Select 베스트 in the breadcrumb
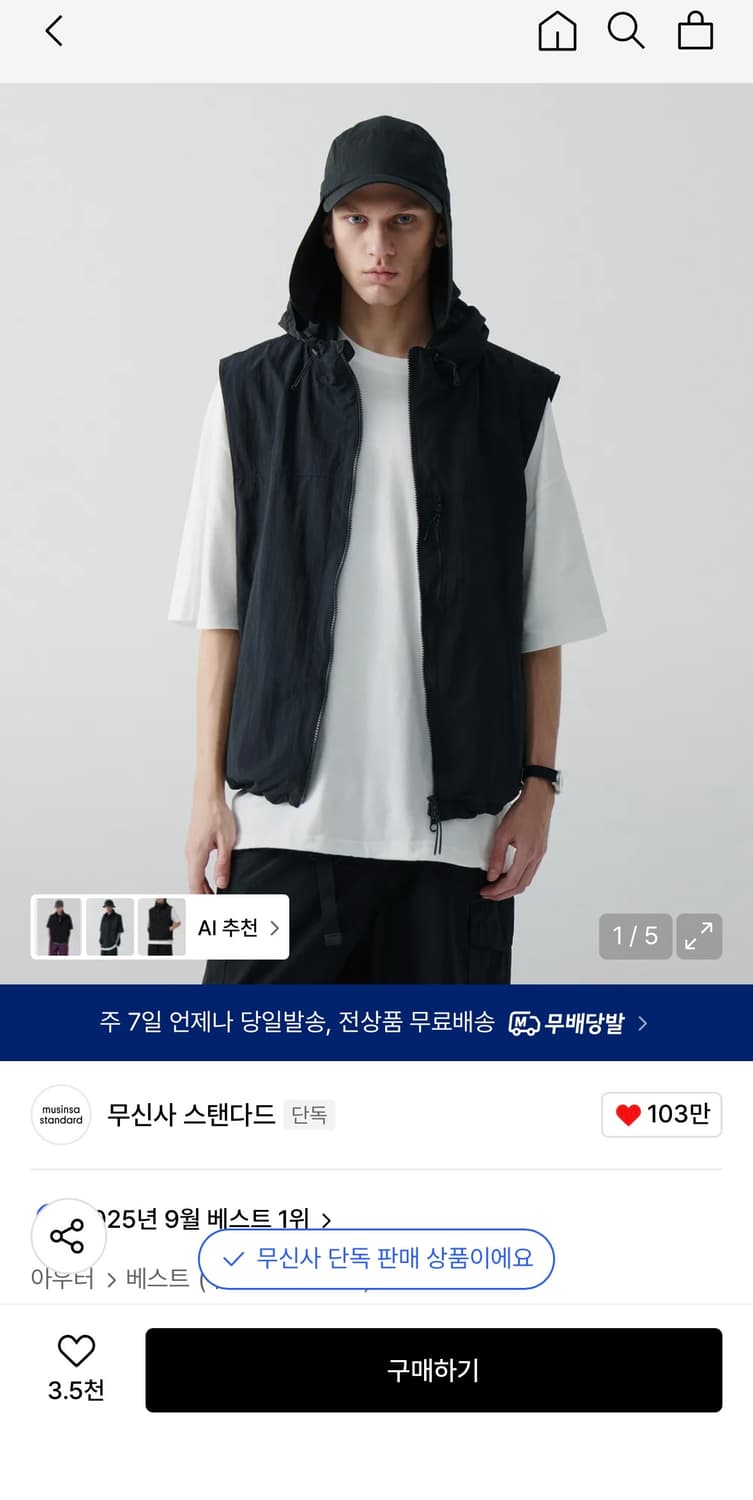The image size is (753, 1500). pos(155,1277)
